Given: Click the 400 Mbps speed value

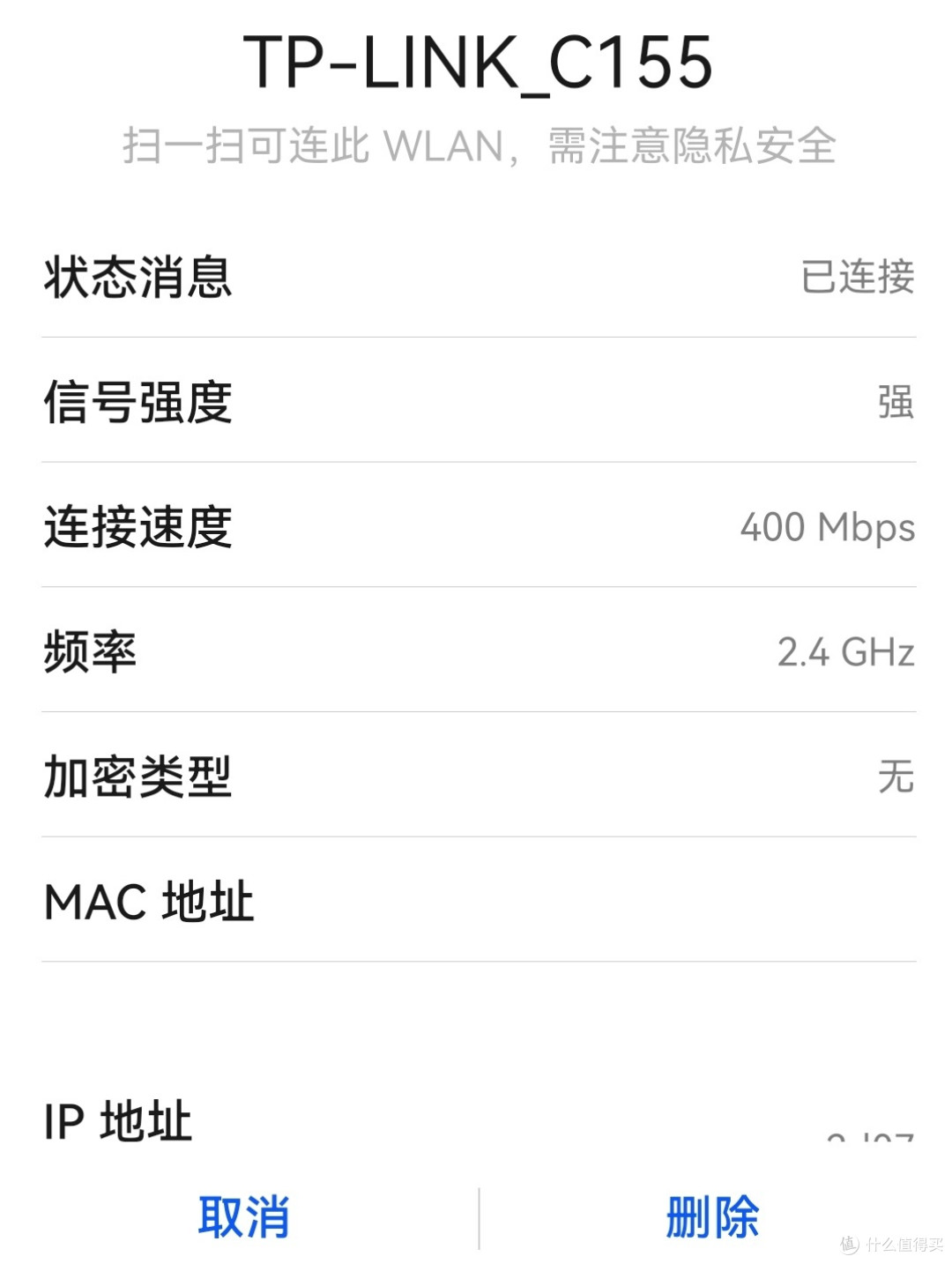Looking at the screenshot, I should click(825, 527).
